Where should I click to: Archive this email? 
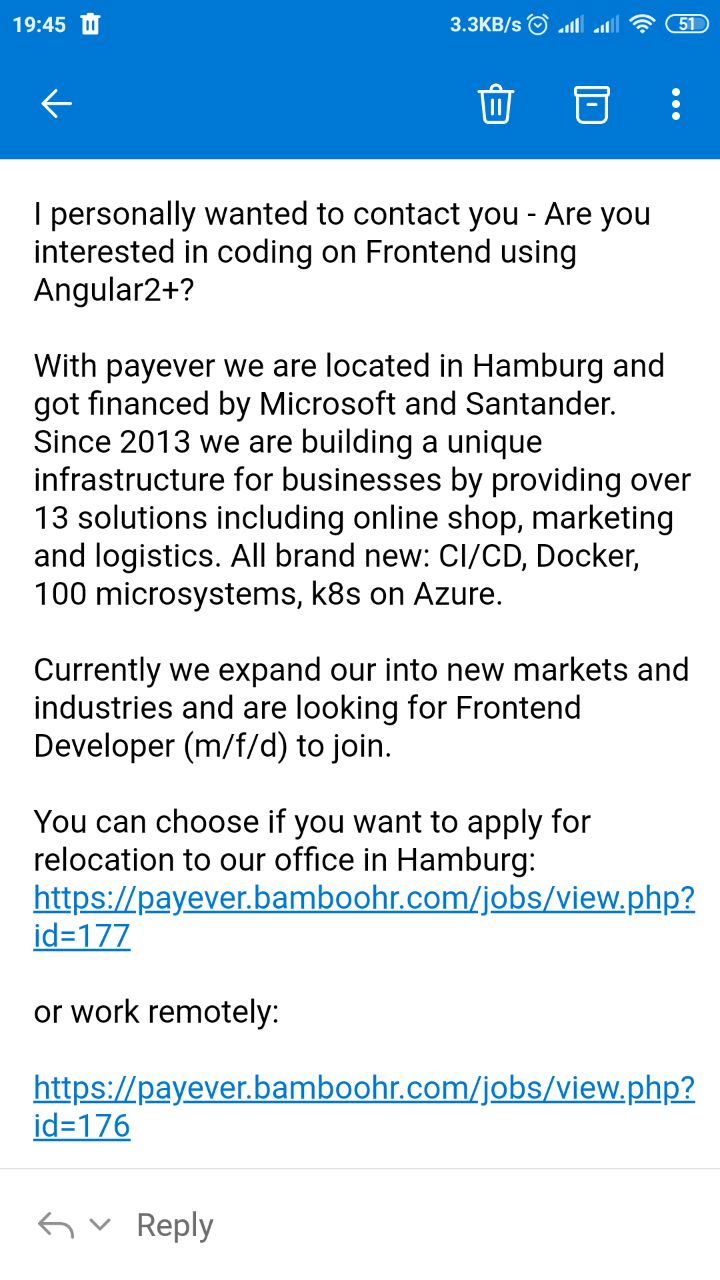click(591, 103)
